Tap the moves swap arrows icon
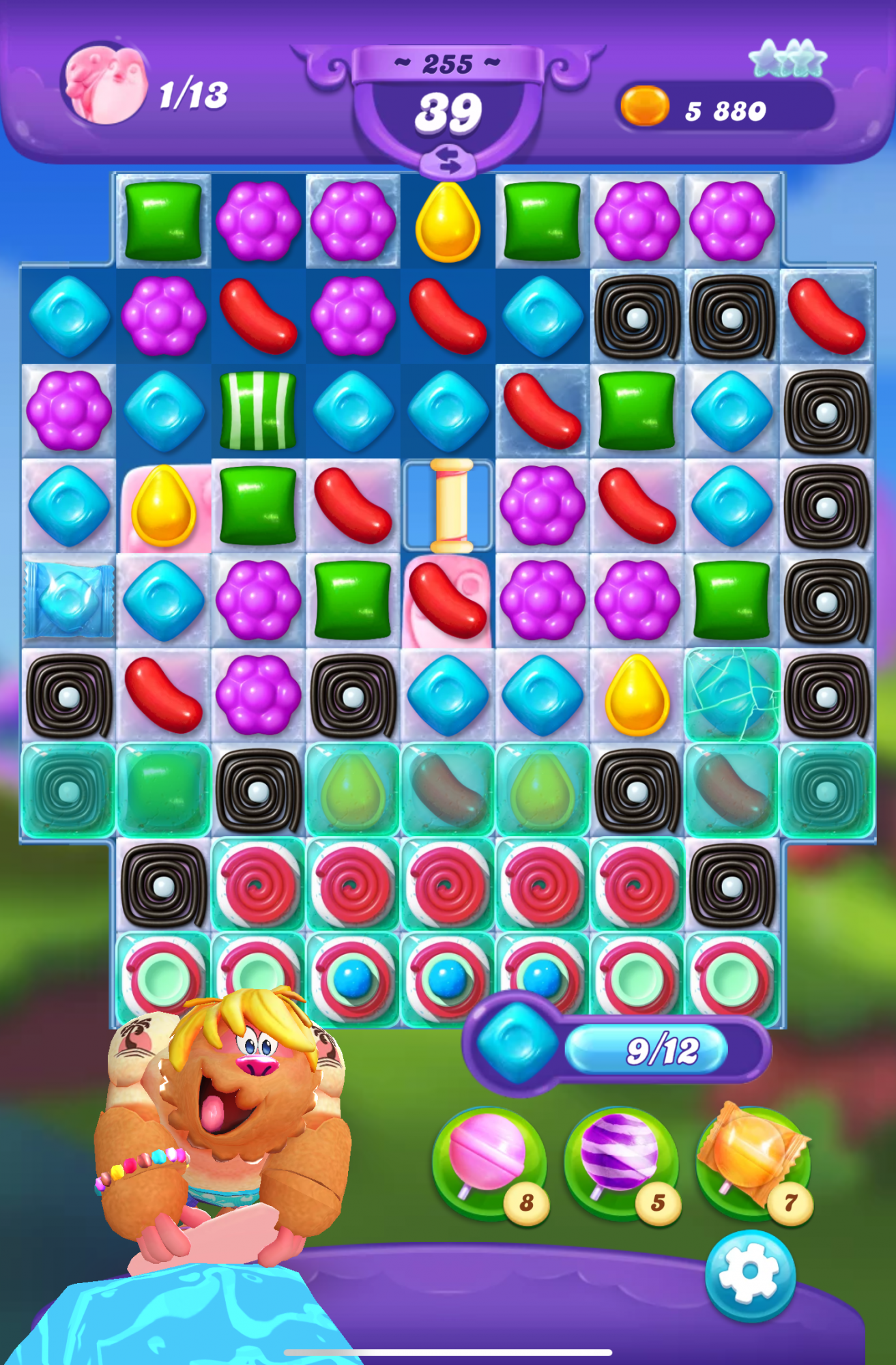This screenshot has width=896, height=1365. tap(448, 161)
